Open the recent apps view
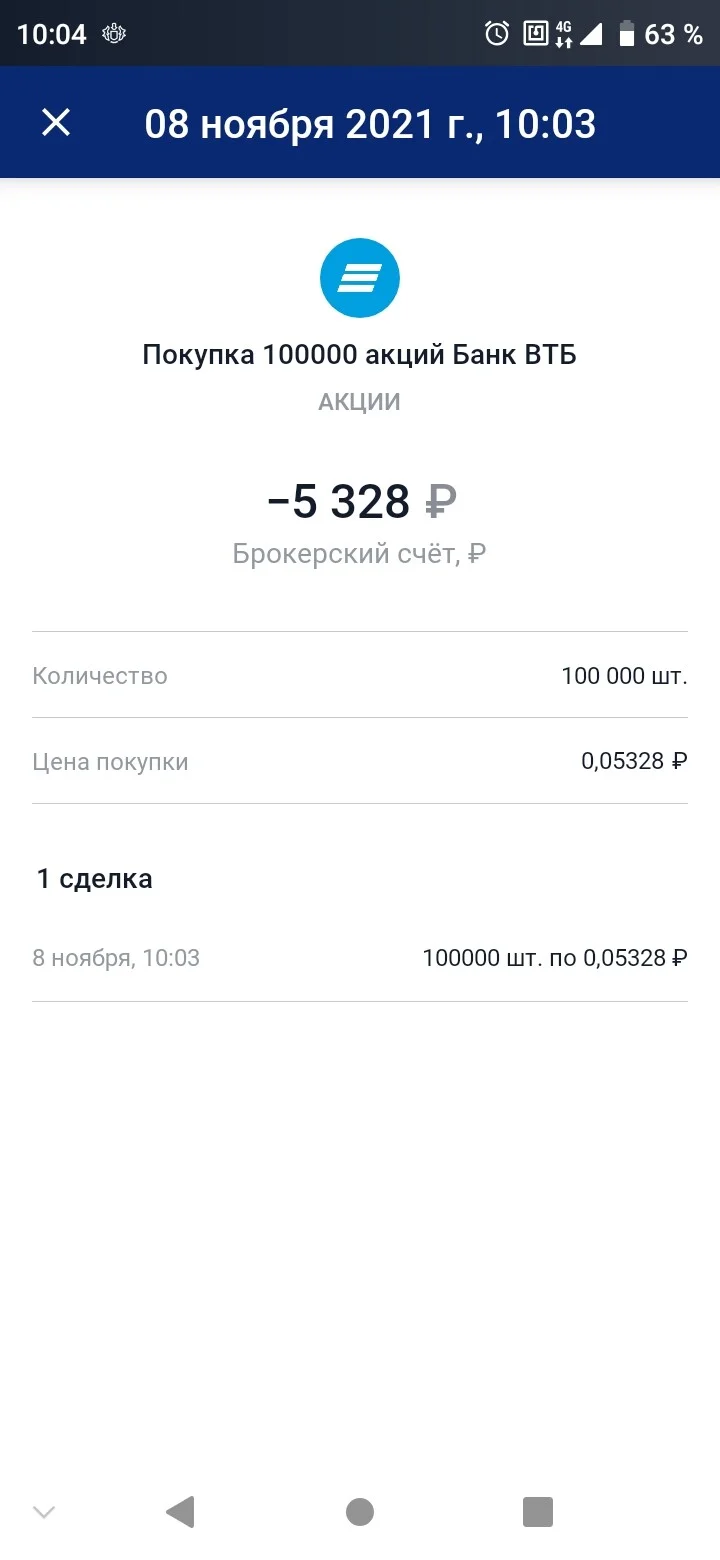The image size is (720, 1560). click(538, 1511)
